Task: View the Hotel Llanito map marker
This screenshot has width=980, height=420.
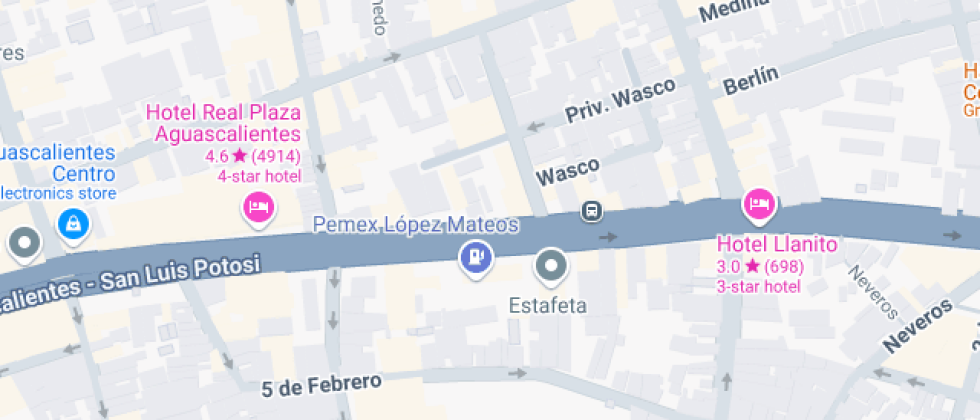Action: click(x=758, y=205)
